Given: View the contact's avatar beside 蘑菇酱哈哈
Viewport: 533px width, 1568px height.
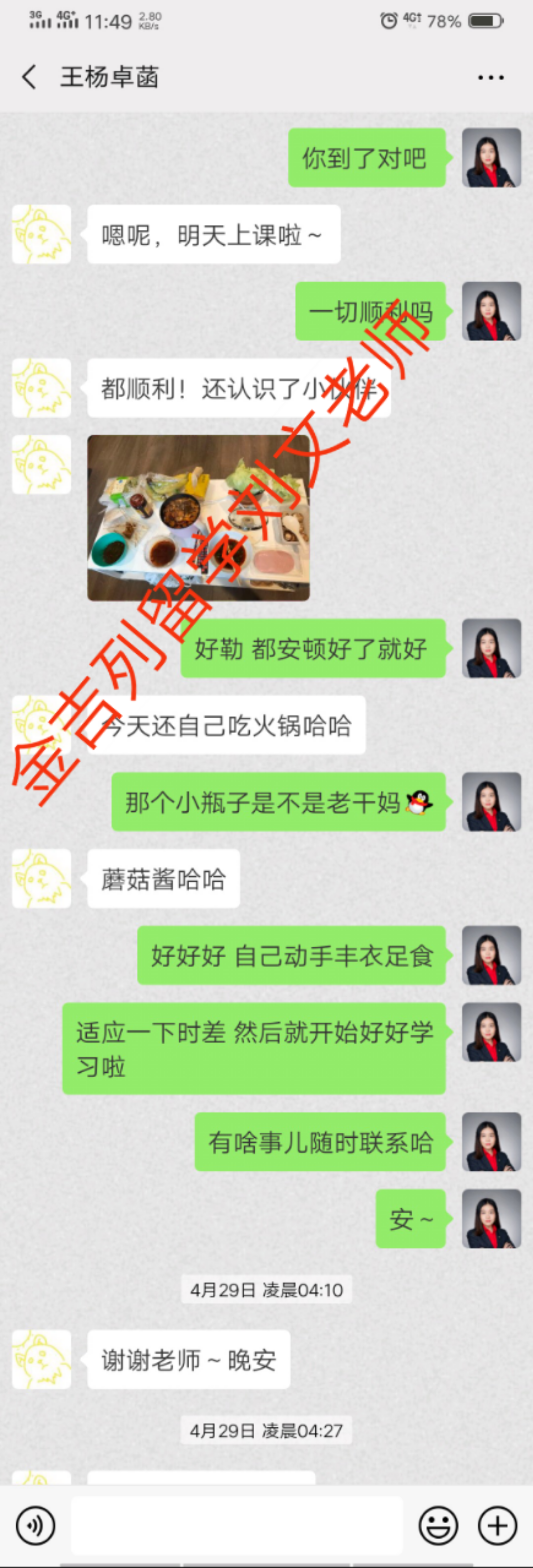Looking at the screenshot, I should coord(41,878).
